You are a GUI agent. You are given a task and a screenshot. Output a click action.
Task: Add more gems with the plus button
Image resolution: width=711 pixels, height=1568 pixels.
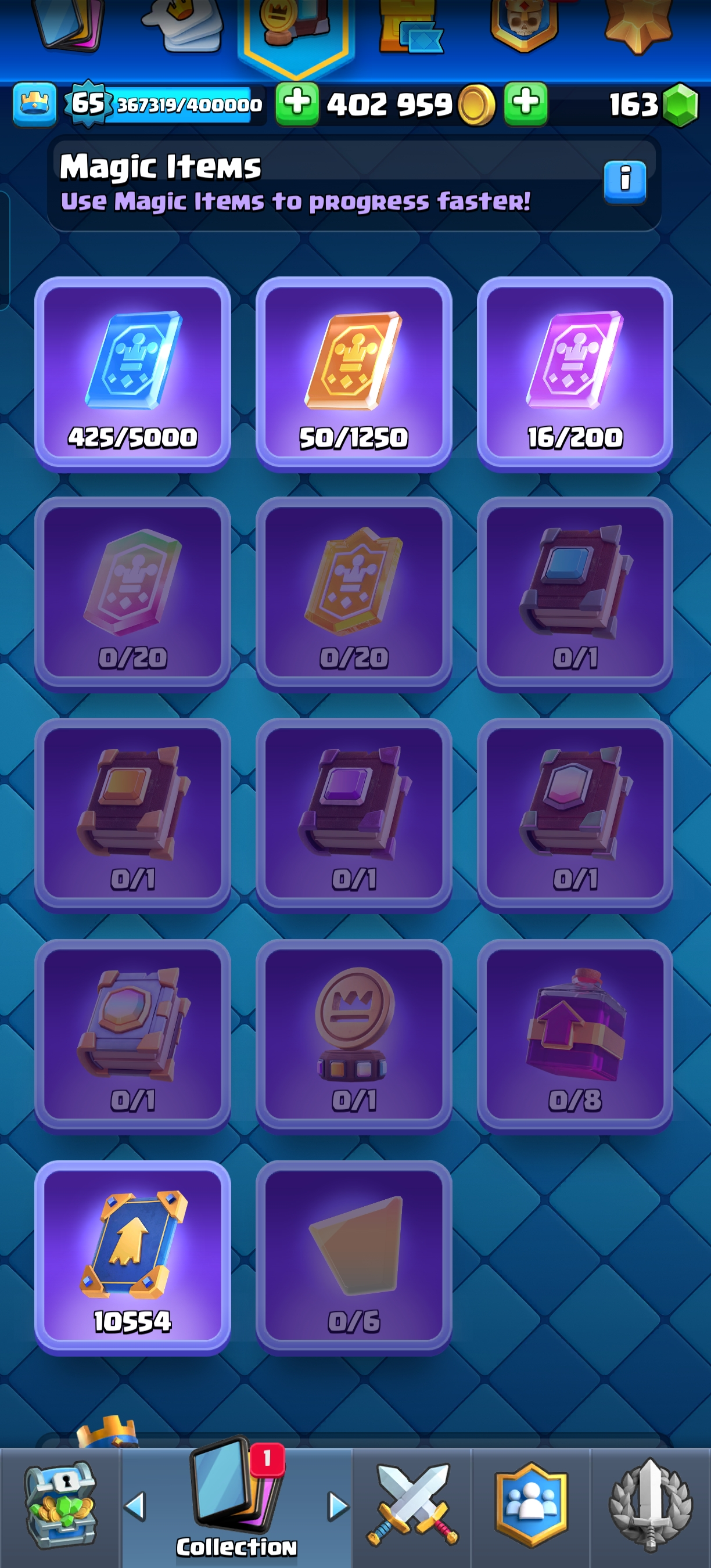[x=525, y=104]
